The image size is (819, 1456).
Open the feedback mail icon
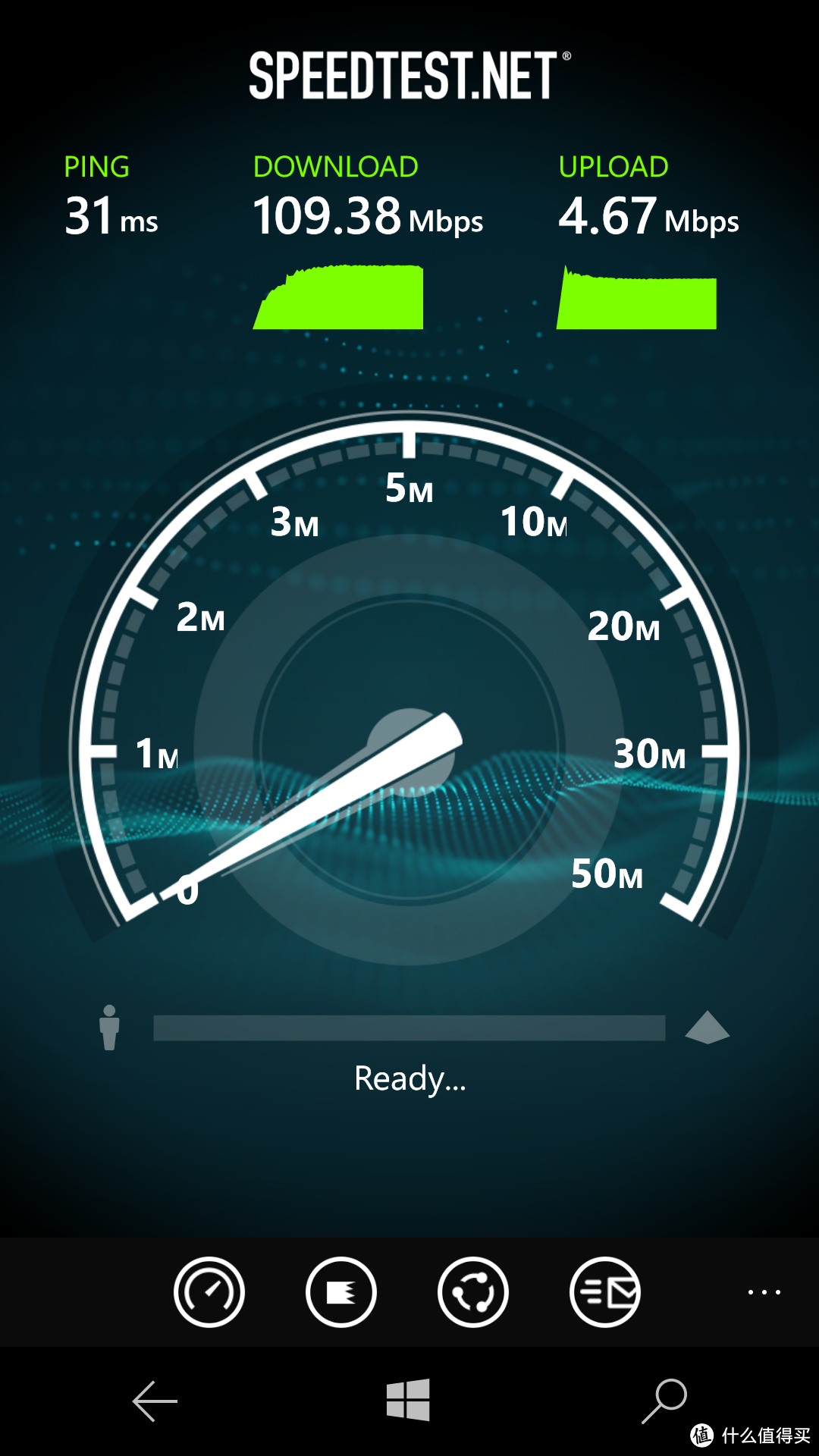[x=605, y=1291]
